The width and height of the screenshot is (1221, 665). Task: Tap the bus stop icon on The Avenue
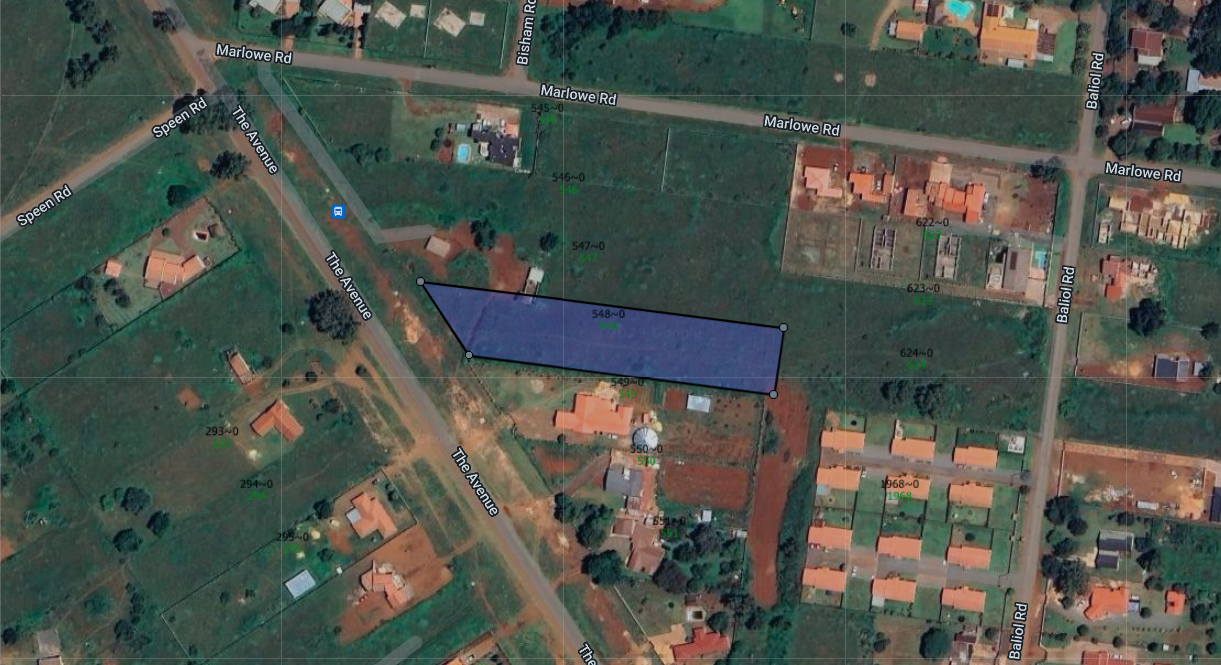pyautogui.click(x=338, y=211)
